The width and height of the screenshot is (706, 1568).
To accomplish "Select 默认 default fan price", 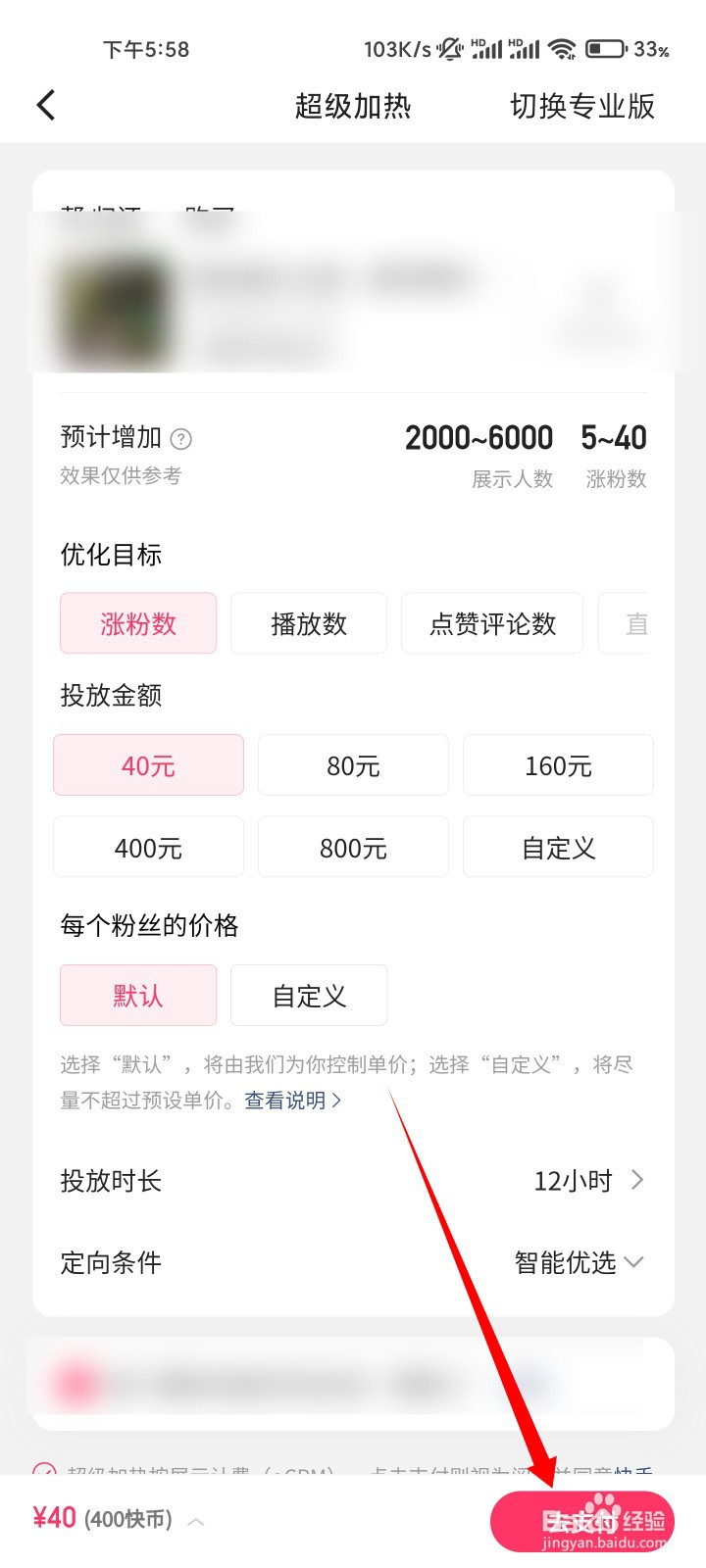I will pyautogui.click(x=137, y=995).
